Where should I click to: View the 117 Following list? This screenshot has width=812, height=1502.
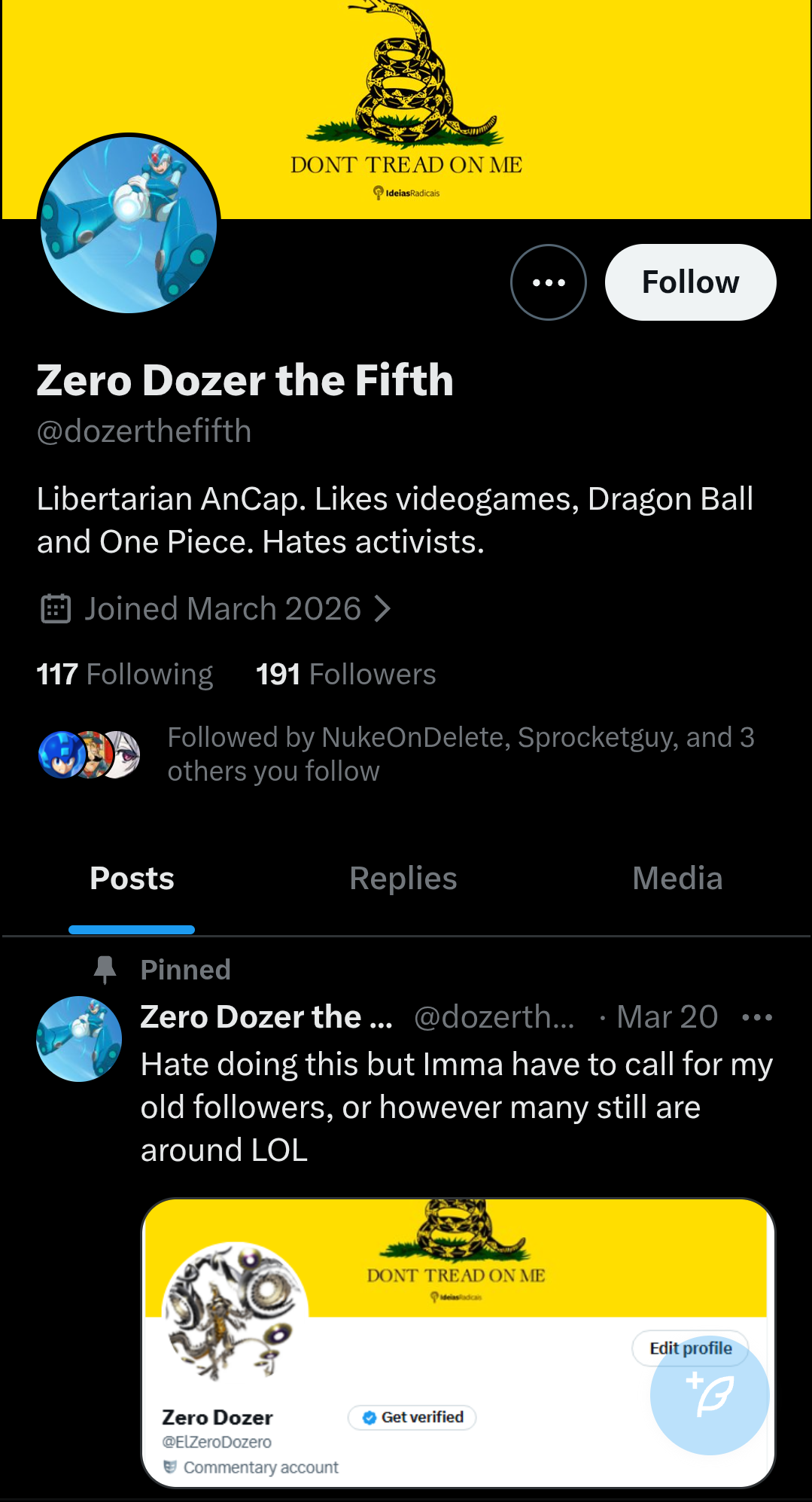point(125,674)
